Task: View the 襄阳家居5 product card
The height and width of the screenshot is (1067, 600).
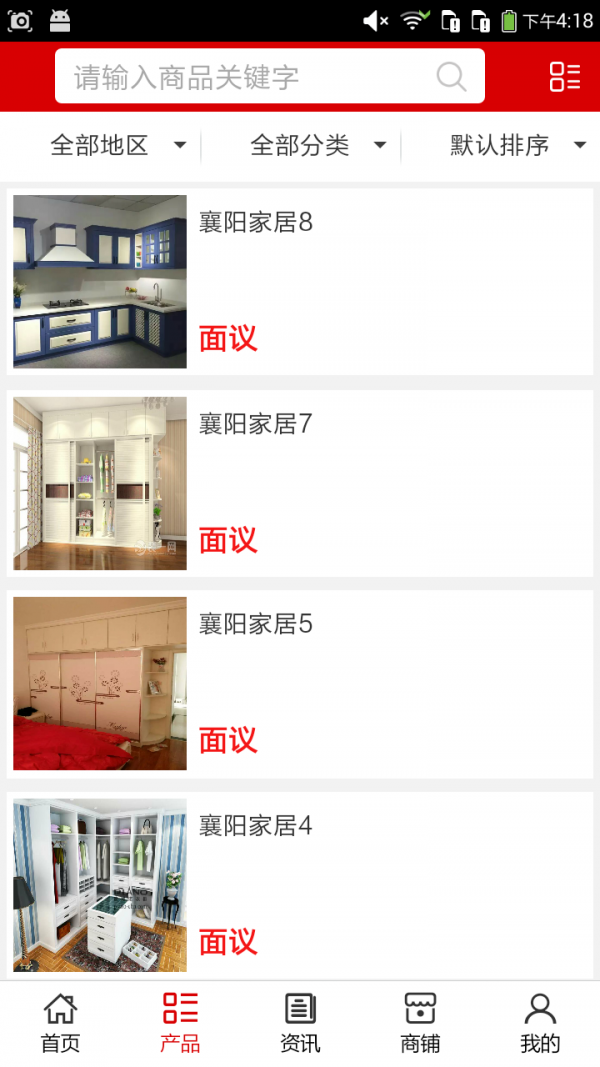Action: click(300, 684)
